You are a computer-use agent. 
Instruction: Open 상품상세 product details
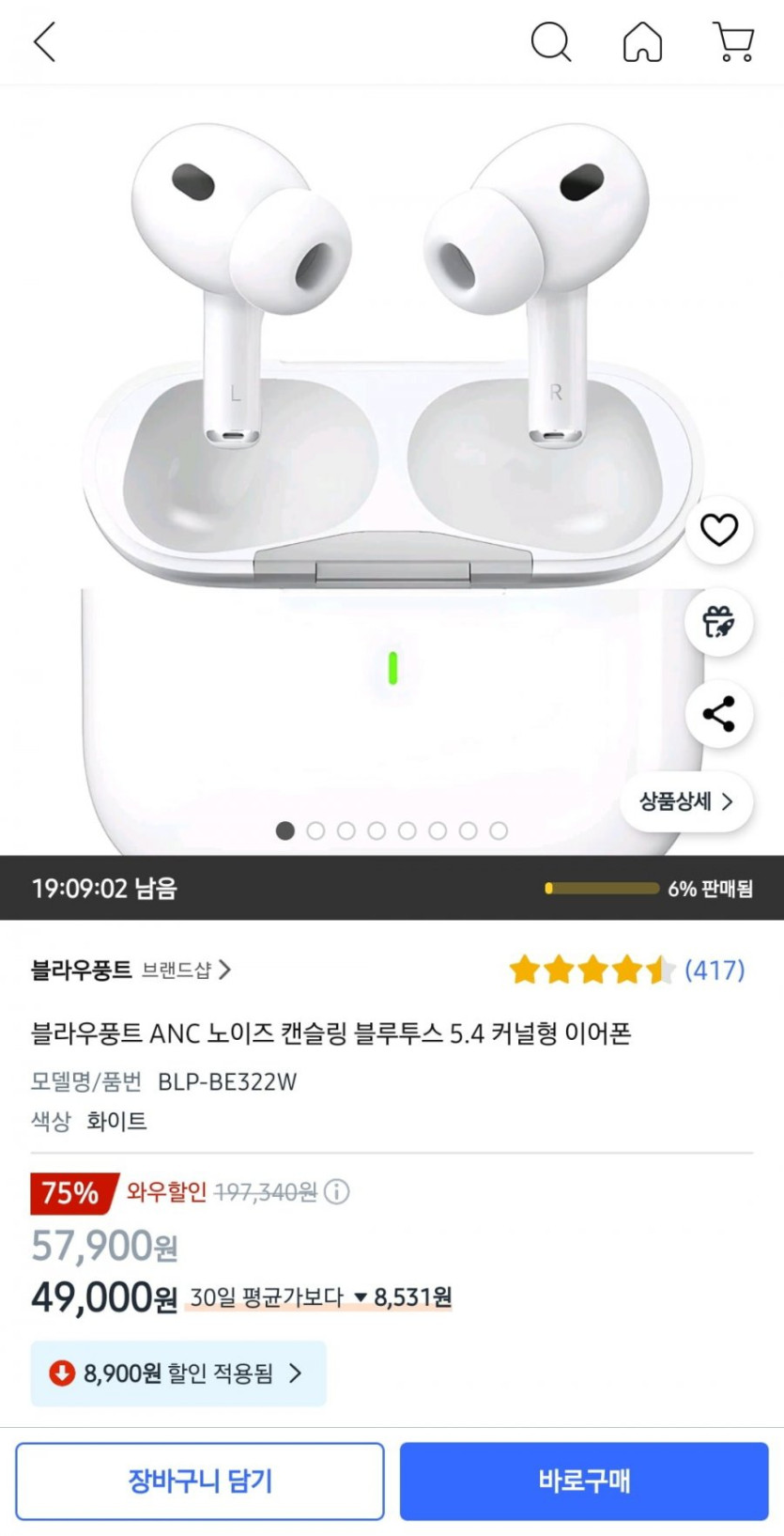[686, 801]
